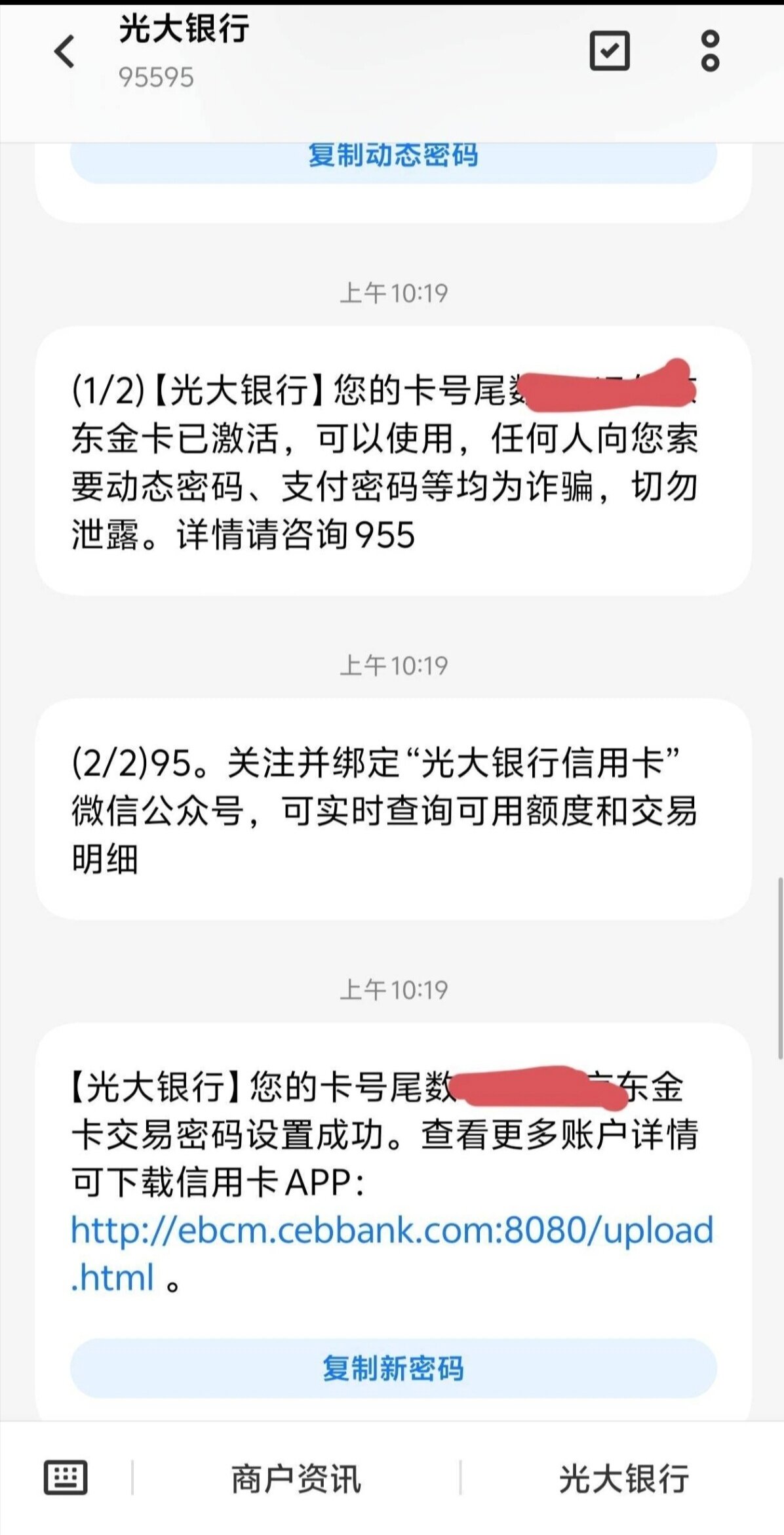Tap the 复制动态密码 button

pyautogui.click(x=393, y=157)
